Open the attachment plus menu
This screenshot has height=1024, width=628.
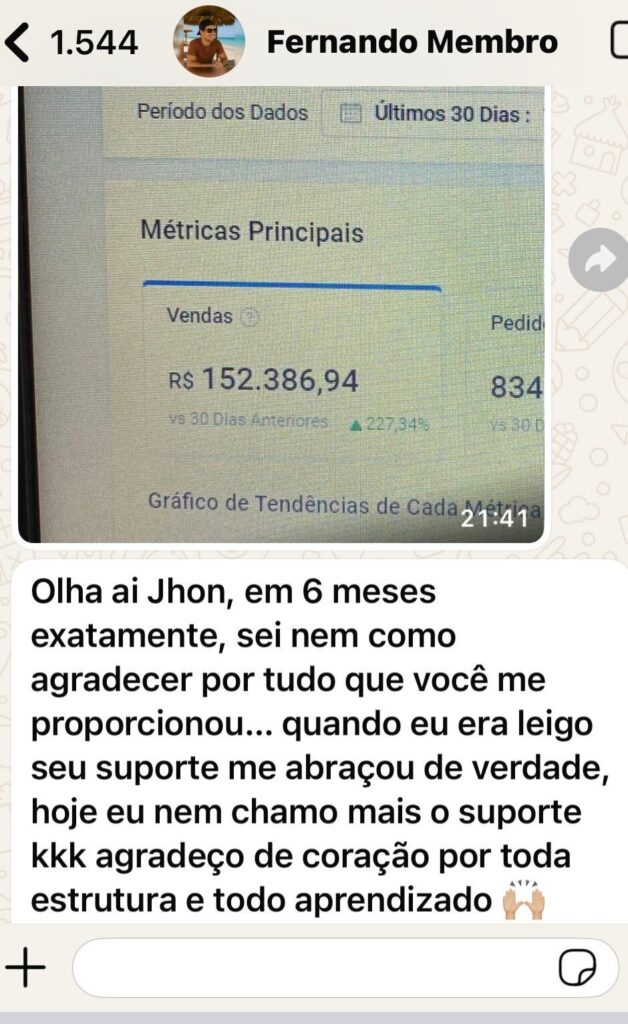(x=26, y=967)
